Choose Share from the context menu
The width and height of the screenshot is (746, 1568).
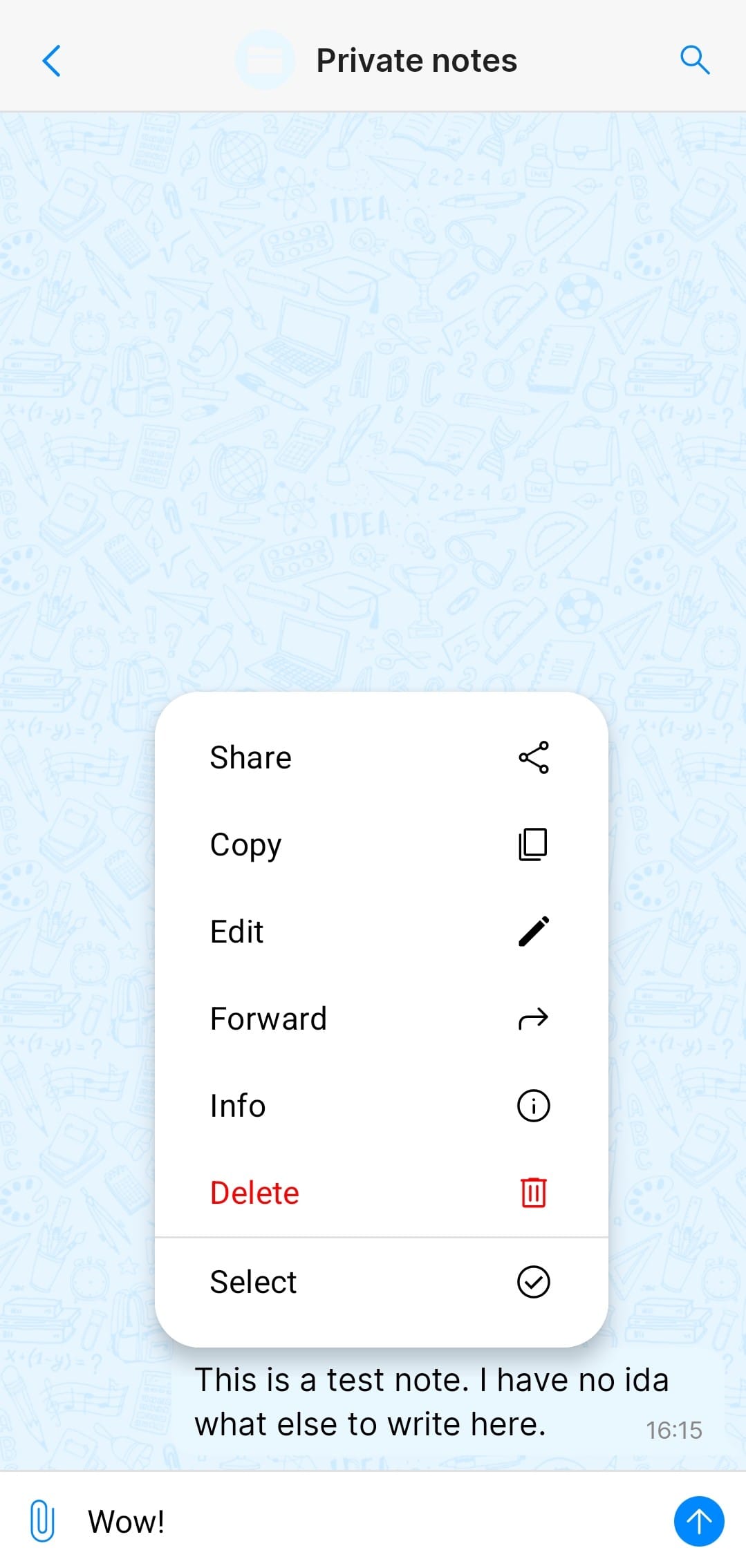click(381, 757)
